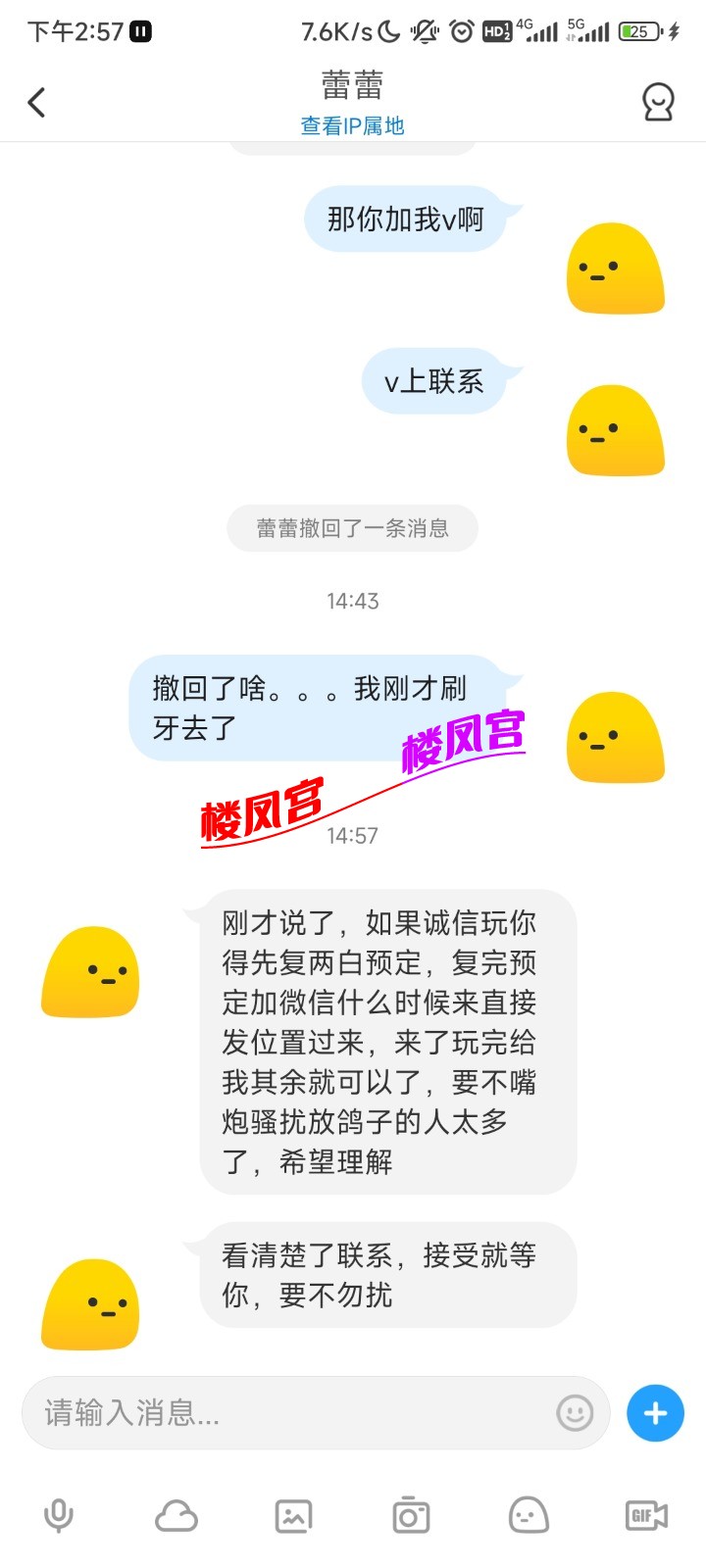Open the emoji picker in the input box
706x1568 pixels.
pos(575,1413)
